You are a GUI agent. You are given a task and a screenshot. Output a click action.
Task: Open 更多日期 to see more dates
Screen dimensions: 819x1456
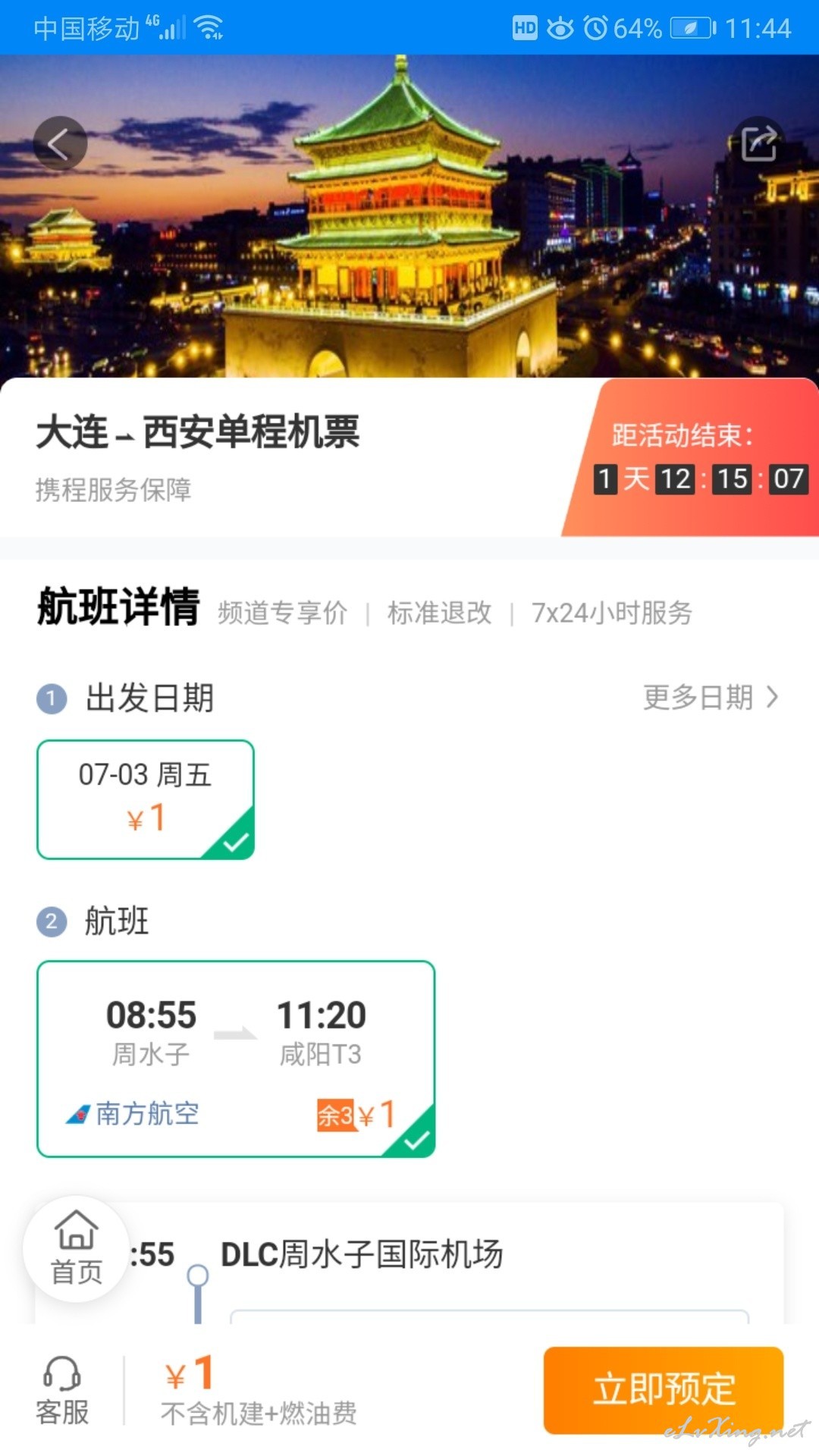point(711,698)
